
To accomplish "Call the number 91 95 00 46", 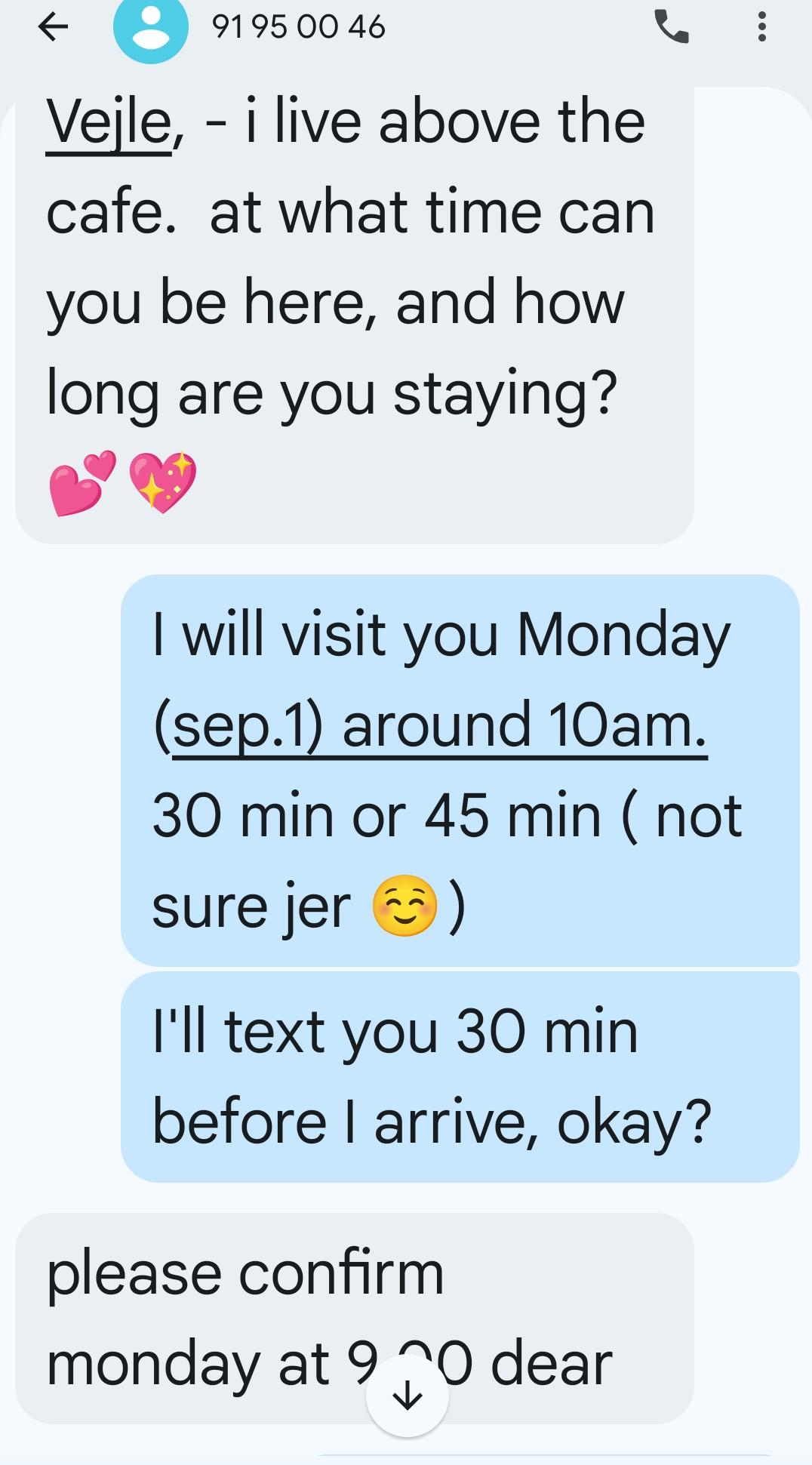I will click(671, 27).
